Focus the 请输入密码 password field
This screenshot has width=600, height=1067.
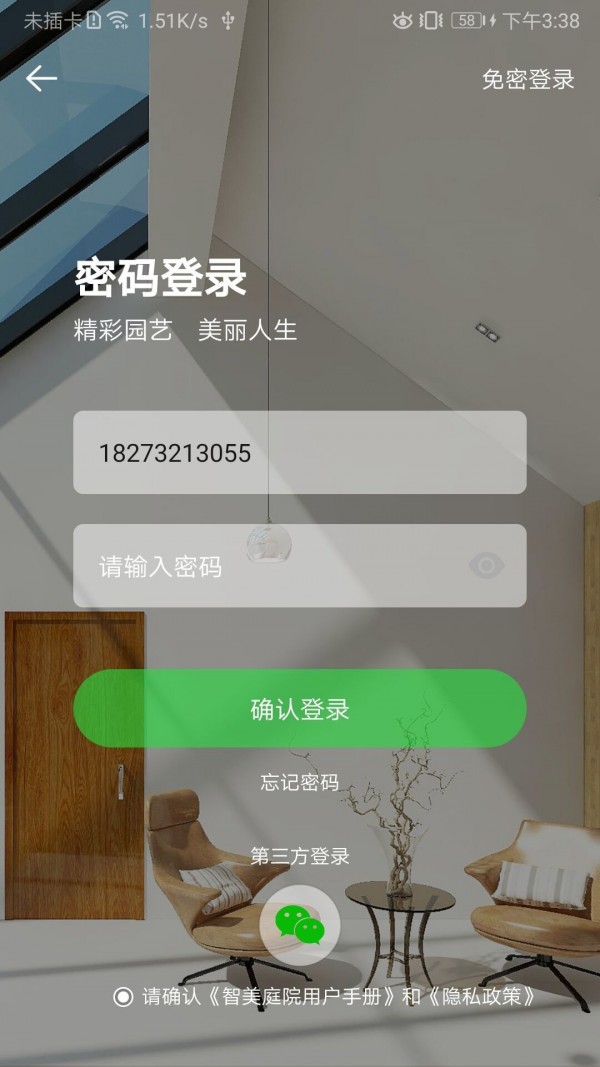click(x=270, y=567)
